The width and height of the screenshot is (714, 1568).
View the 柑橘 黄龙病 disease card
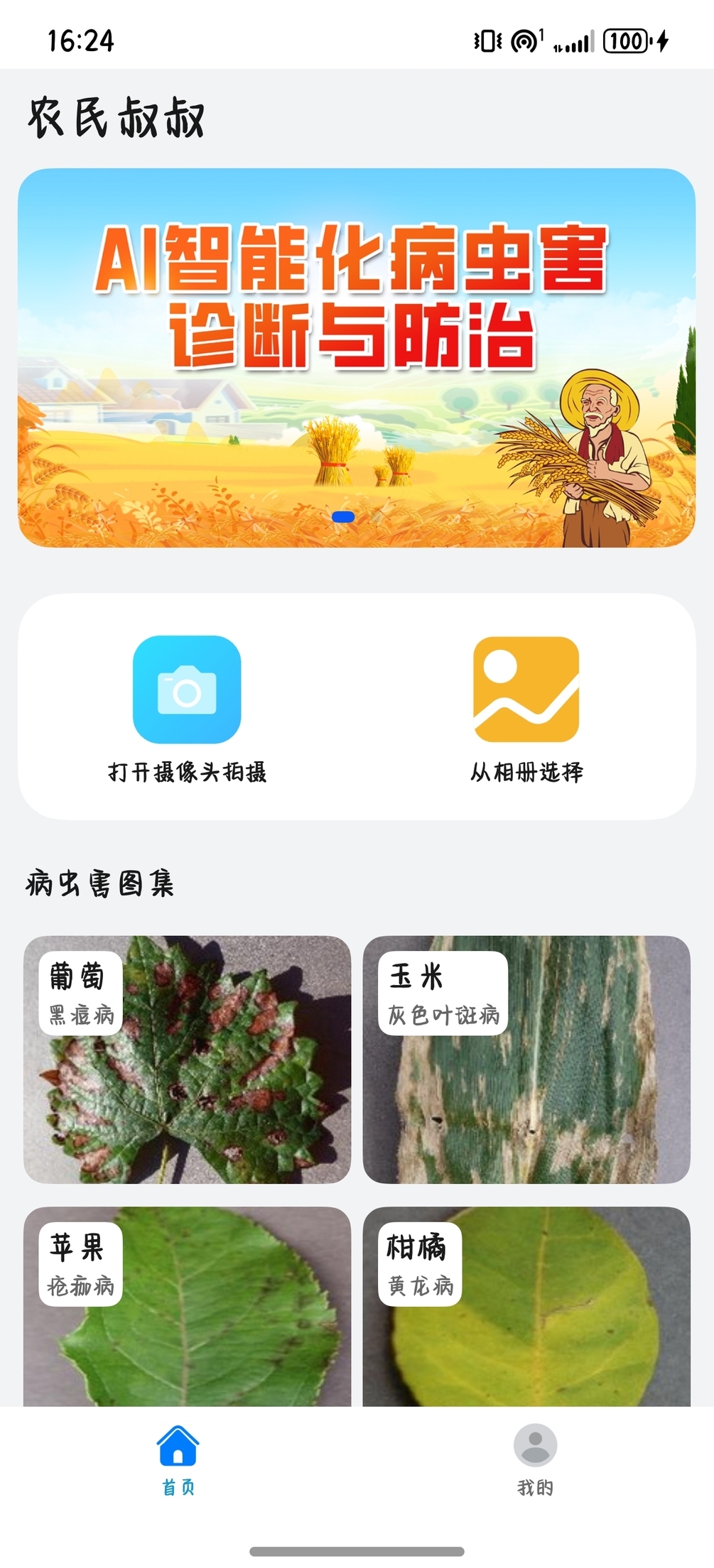(x=526, y=1306)
